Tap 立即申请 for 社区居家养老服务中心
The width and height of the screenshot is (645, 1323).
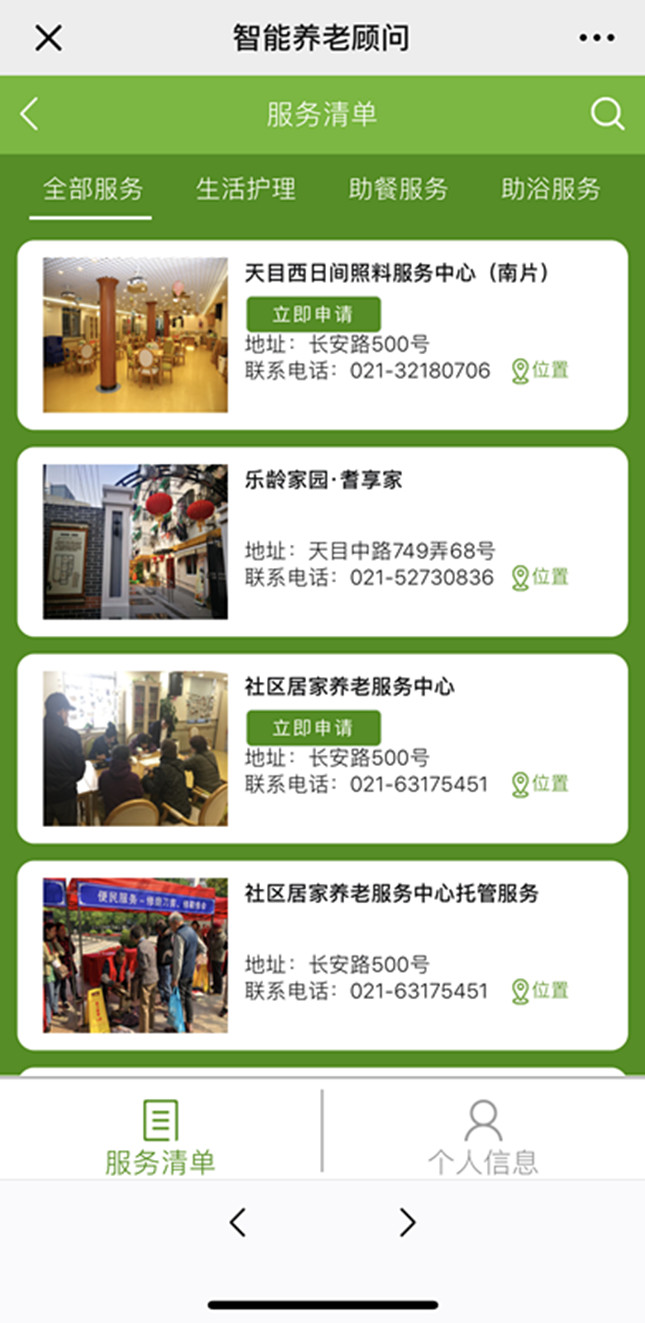[313, 728]
